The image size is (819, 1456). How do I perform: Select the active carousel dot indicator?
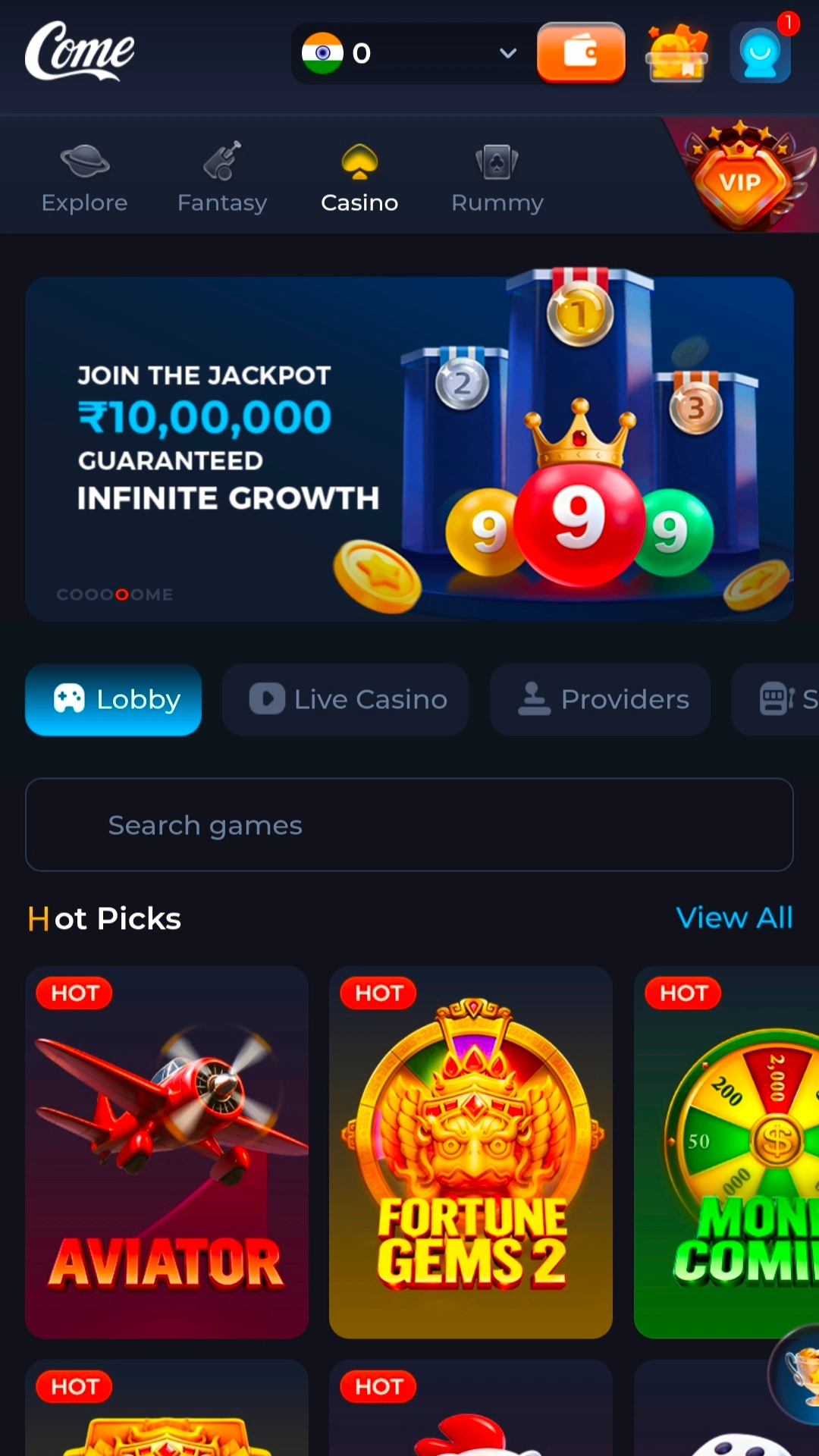click(x=123, y=595)
